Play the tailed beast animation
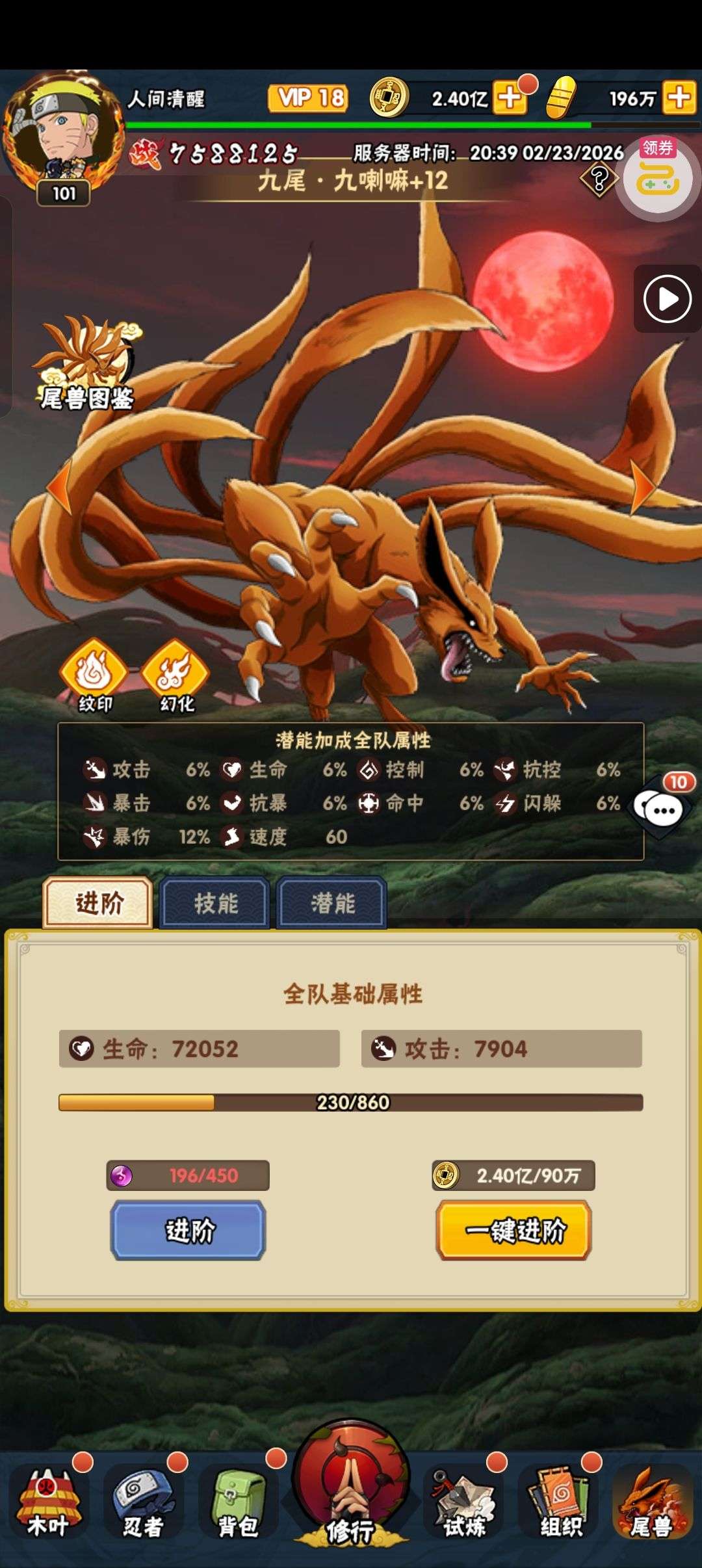 click(x=667, y=299)
